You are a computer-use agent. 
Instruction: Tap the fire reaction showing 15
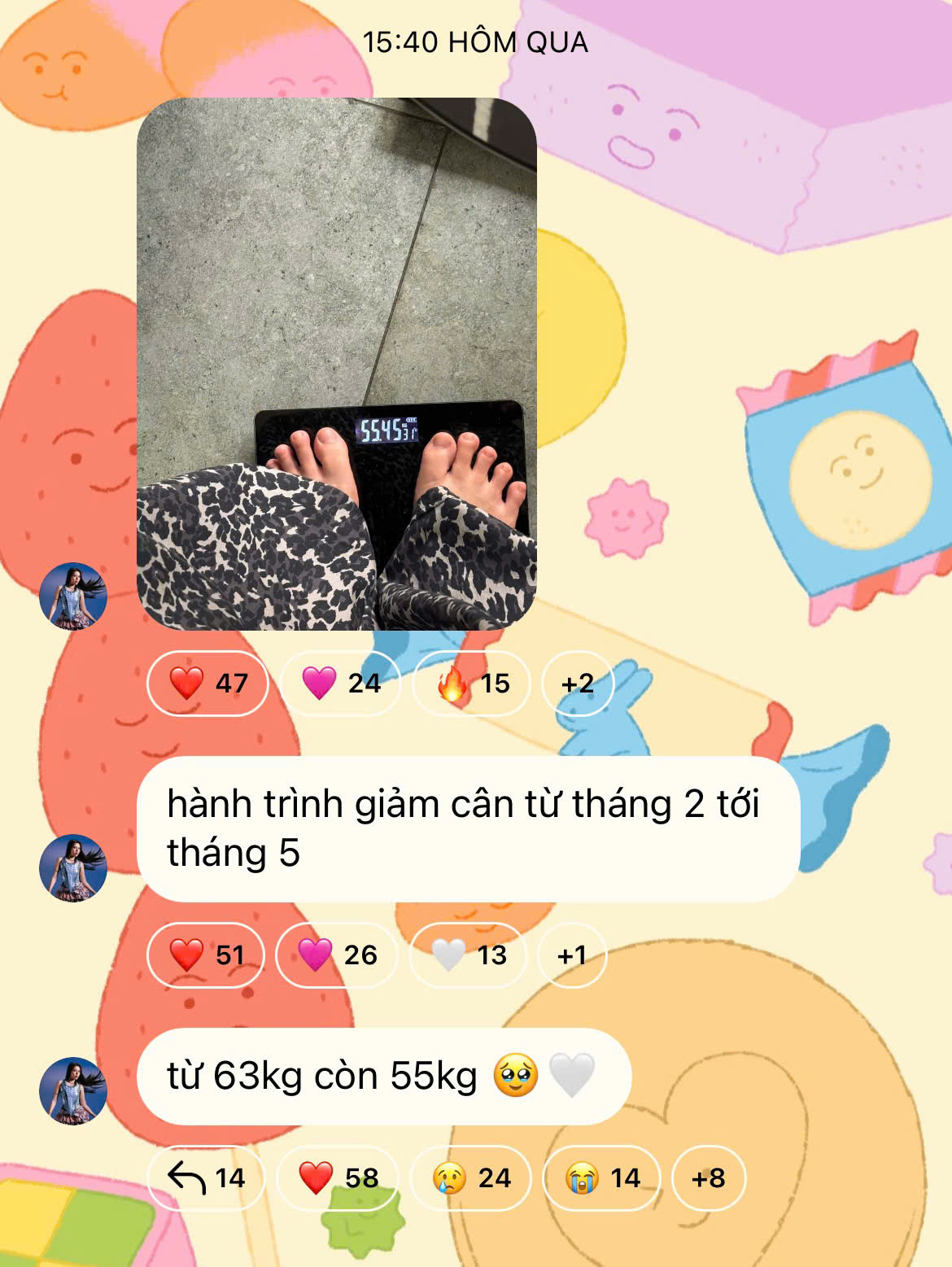472,684
